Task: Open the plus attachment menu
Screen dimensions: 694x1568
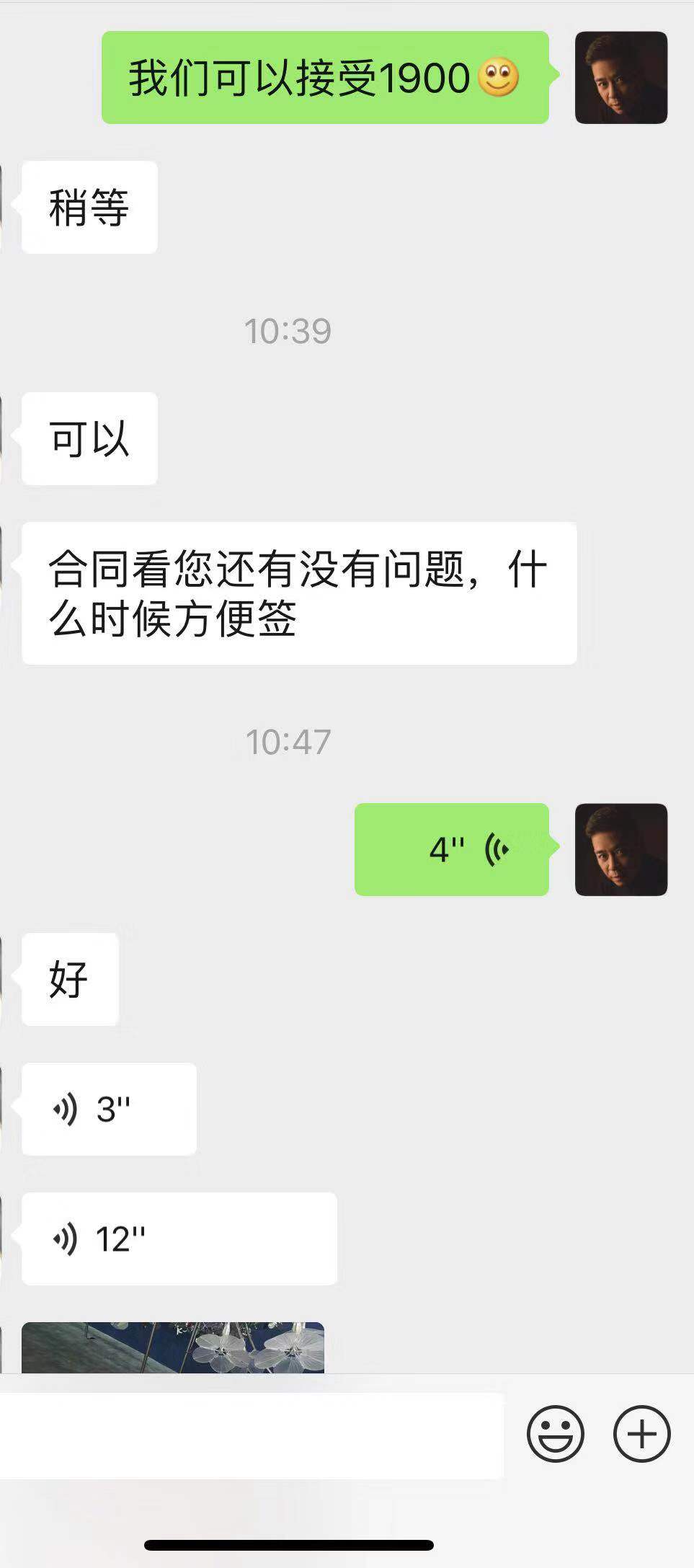Action: tap(641, 1433)
